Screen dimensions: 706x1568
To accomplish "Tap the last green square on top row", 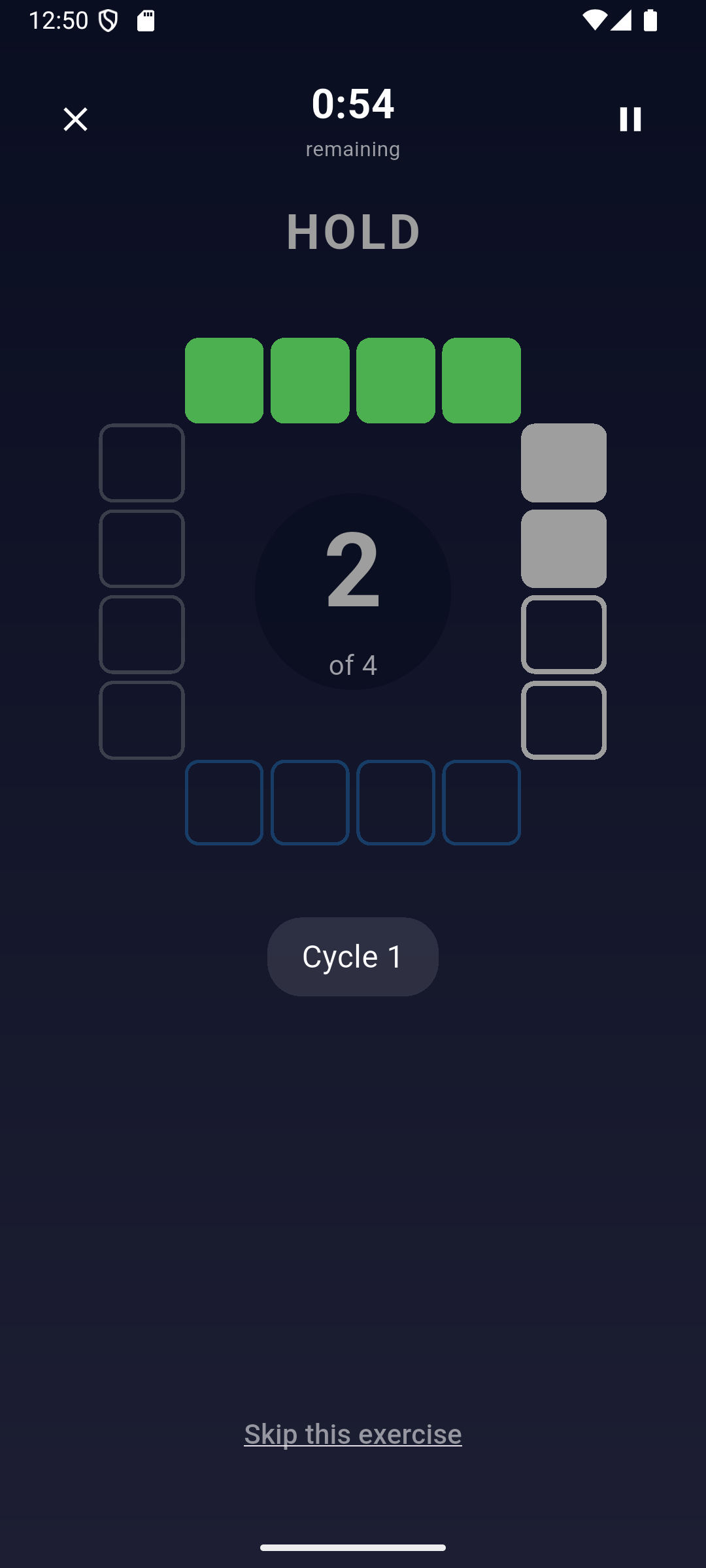I will (x=482, y=381).
